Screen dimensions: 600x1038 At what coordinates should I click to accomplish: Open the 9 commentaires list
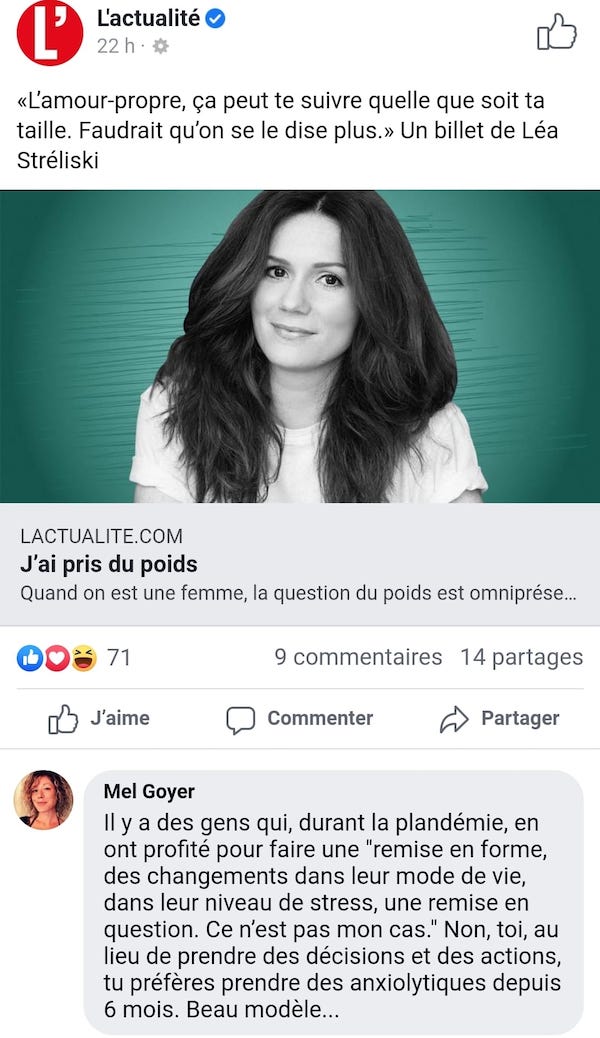pos(358,657)
